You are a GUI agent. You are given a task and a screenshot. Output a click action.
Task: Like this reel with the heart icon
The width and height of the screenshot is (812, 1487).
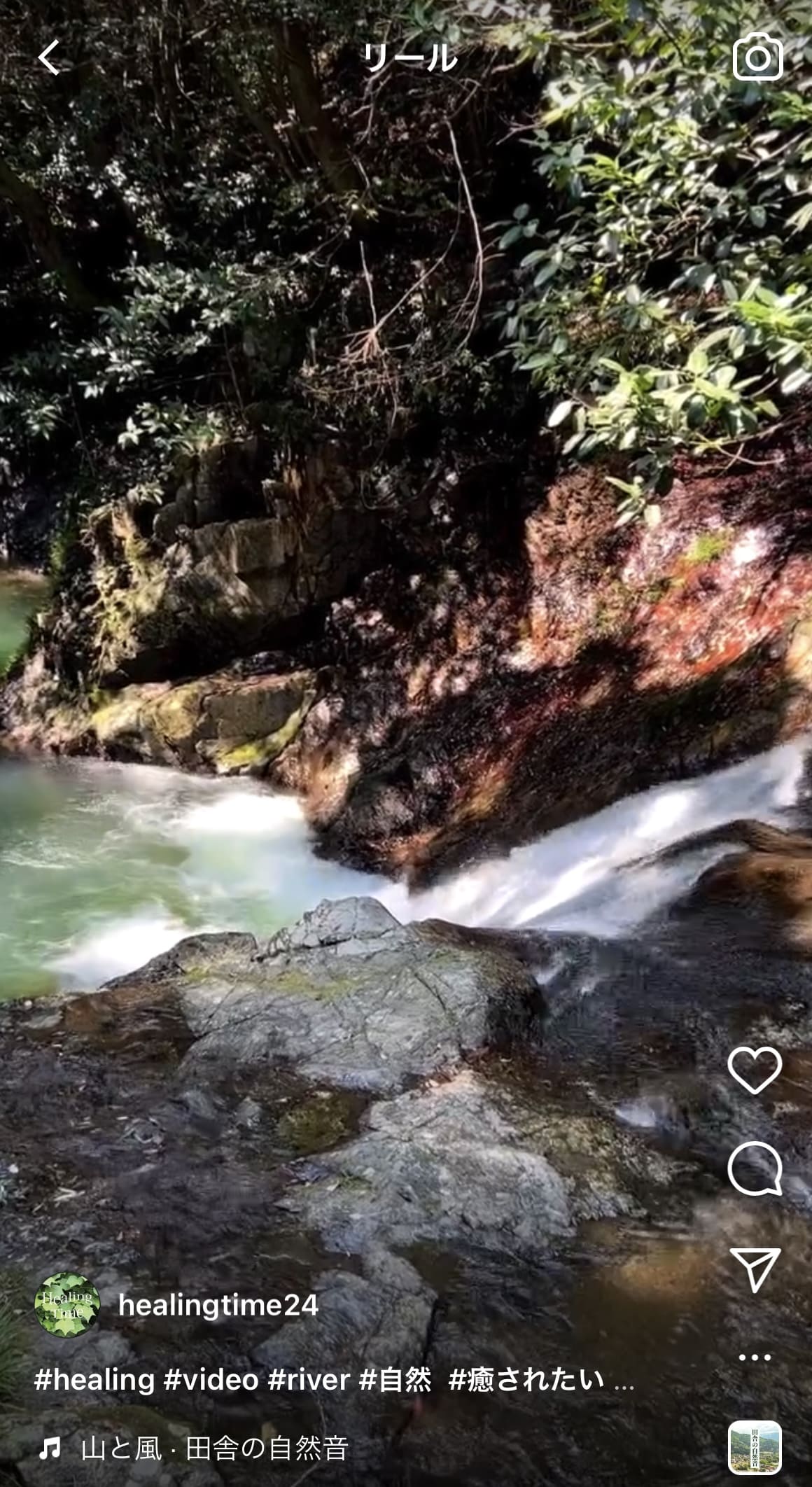coord(755,1070)
